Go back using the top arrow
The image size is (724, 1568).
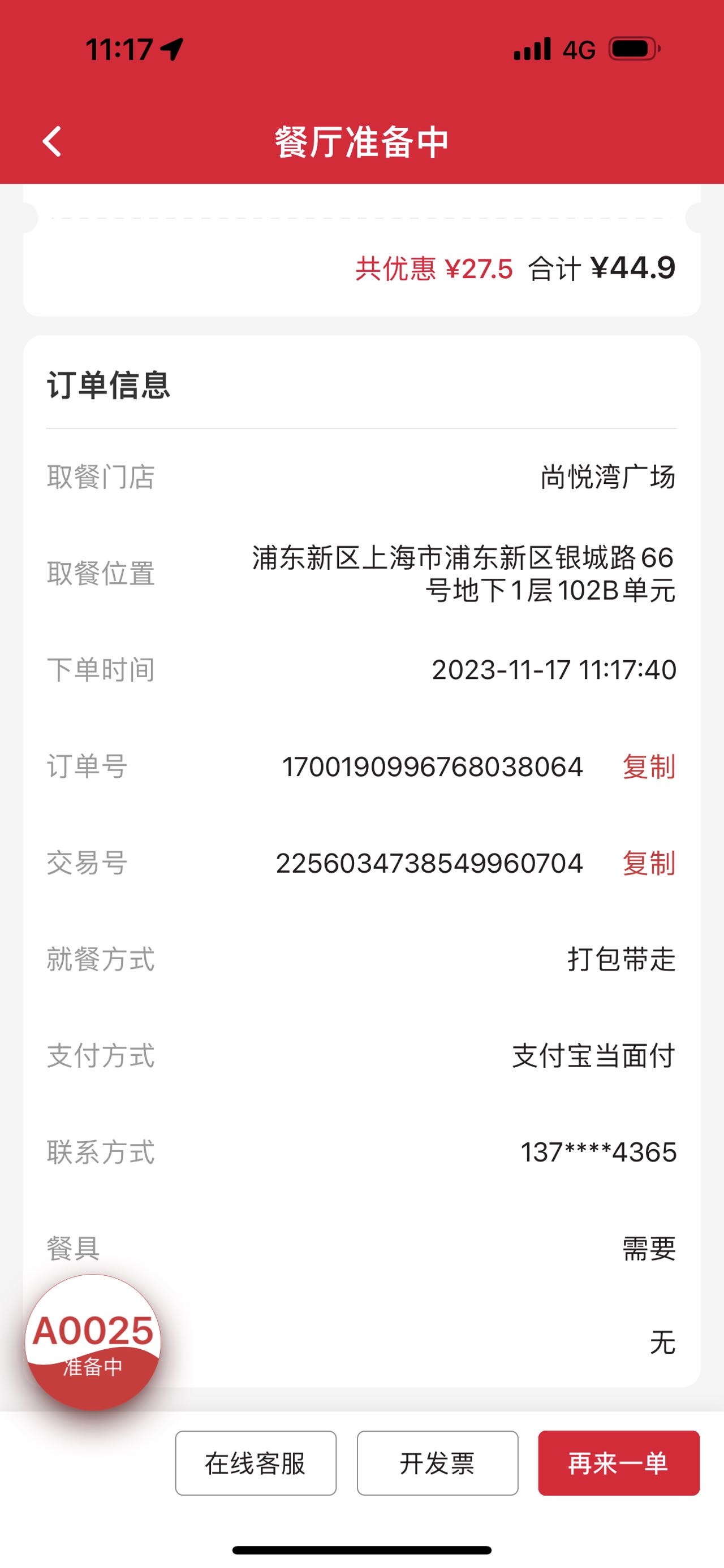pos(53,142)
